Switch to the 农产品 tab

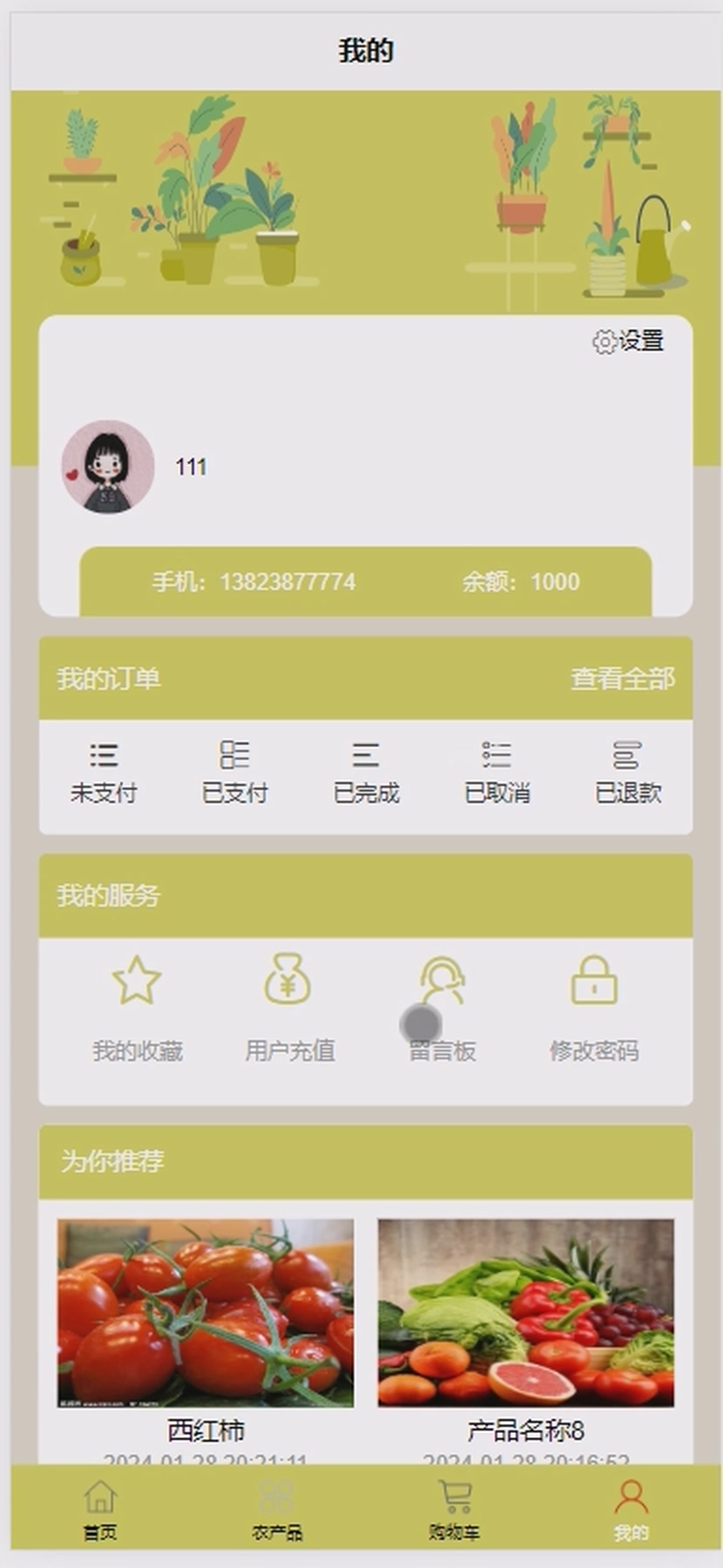pyautogui.click(x=277, y=1511)
